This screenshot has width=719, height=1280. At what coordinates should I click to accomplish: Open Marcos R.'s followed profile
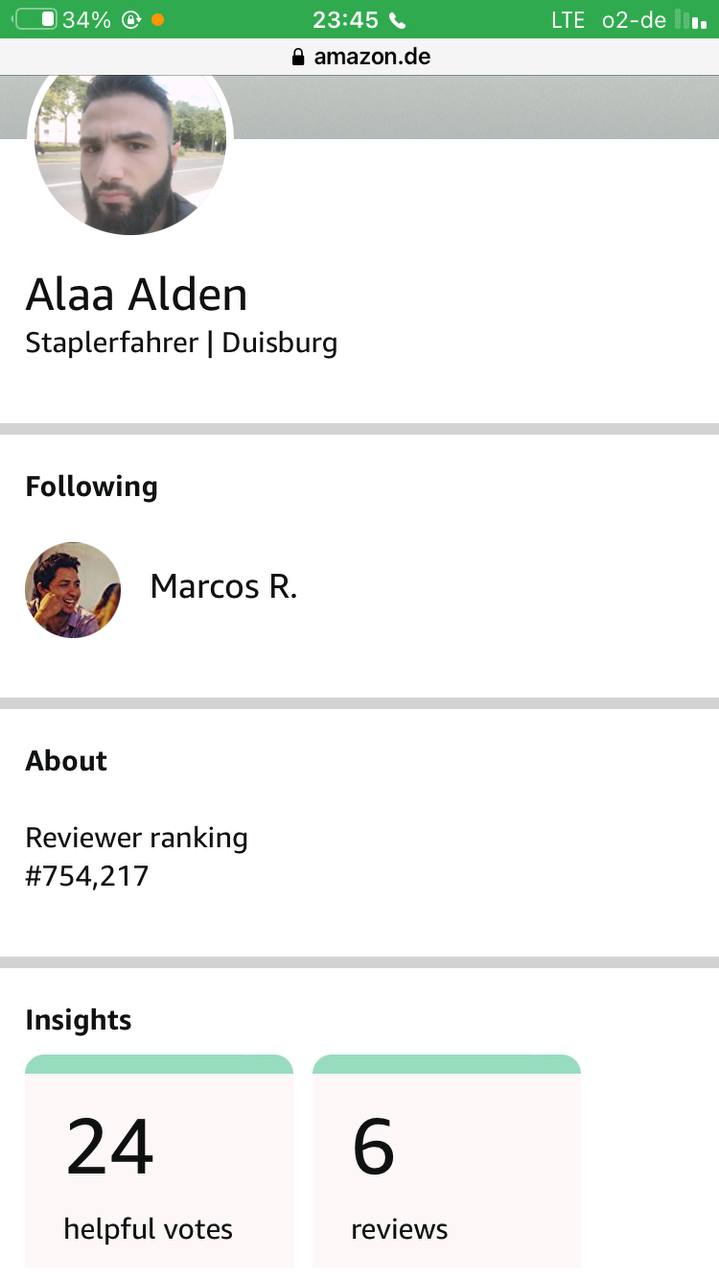[x=223, y=587]
